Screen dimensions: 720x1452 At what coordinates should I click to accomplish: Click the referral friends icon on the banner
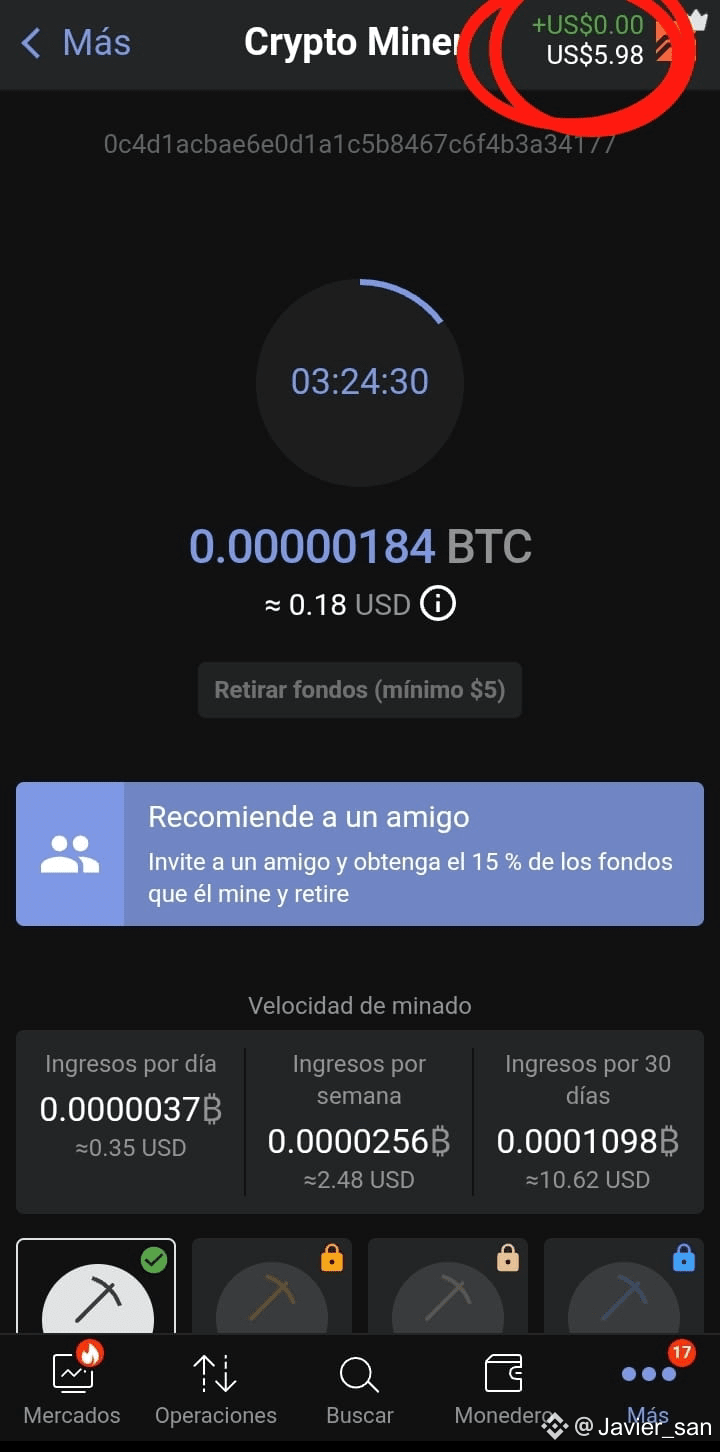pyautogui.click(x=70, y=853)
